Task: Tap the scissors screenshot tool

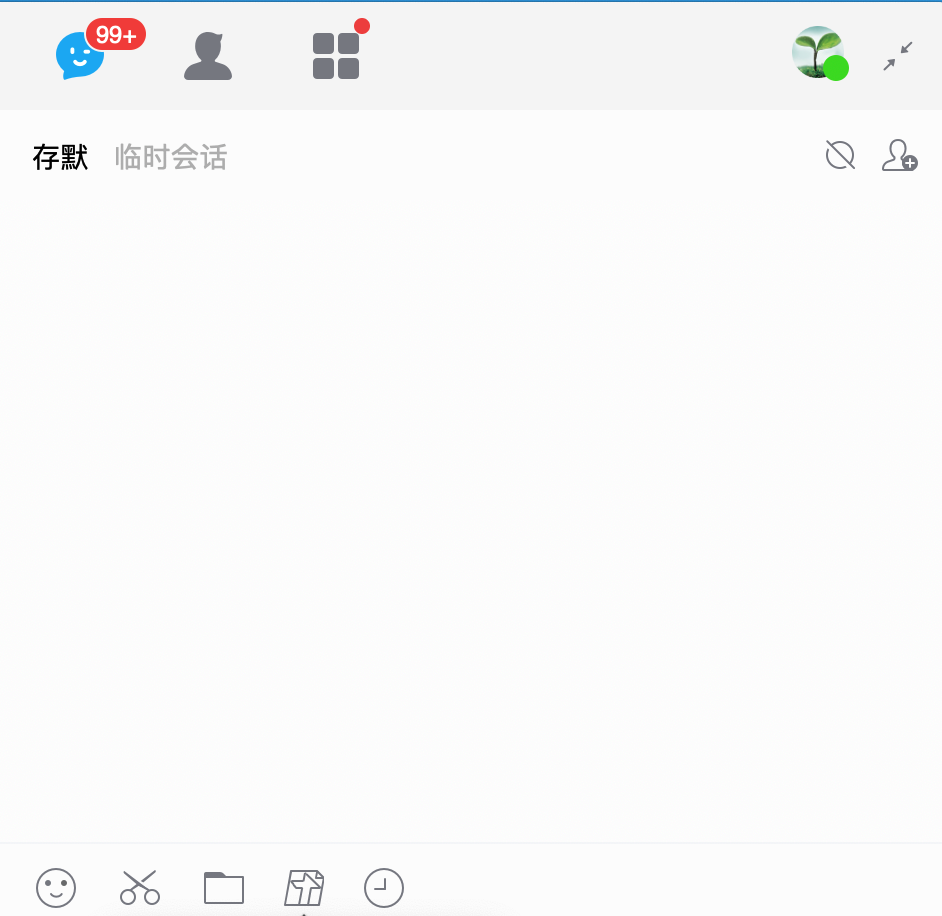Action: (x=140, y=887)
